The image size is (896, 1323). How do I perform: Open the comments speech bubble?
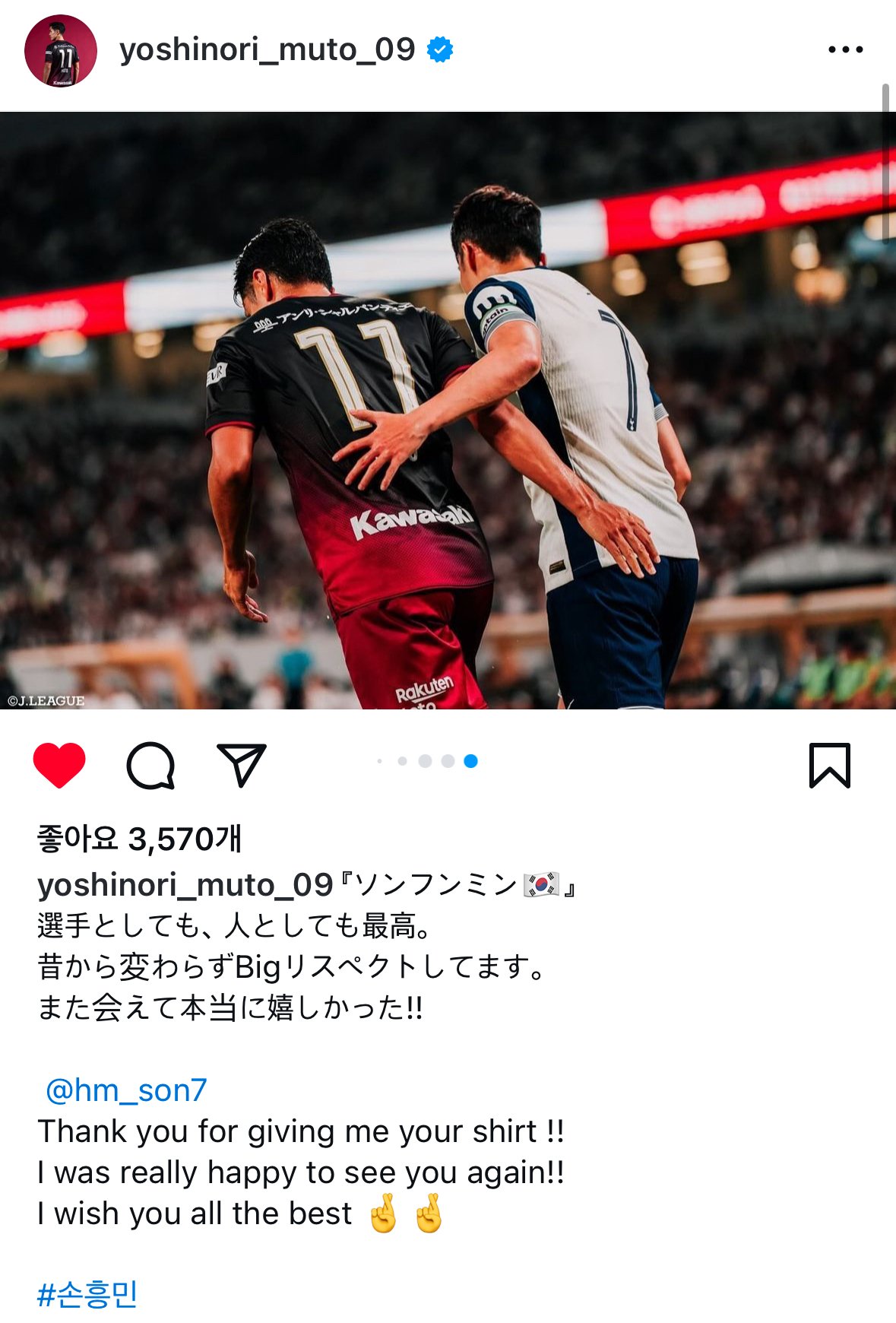[150, 765]
